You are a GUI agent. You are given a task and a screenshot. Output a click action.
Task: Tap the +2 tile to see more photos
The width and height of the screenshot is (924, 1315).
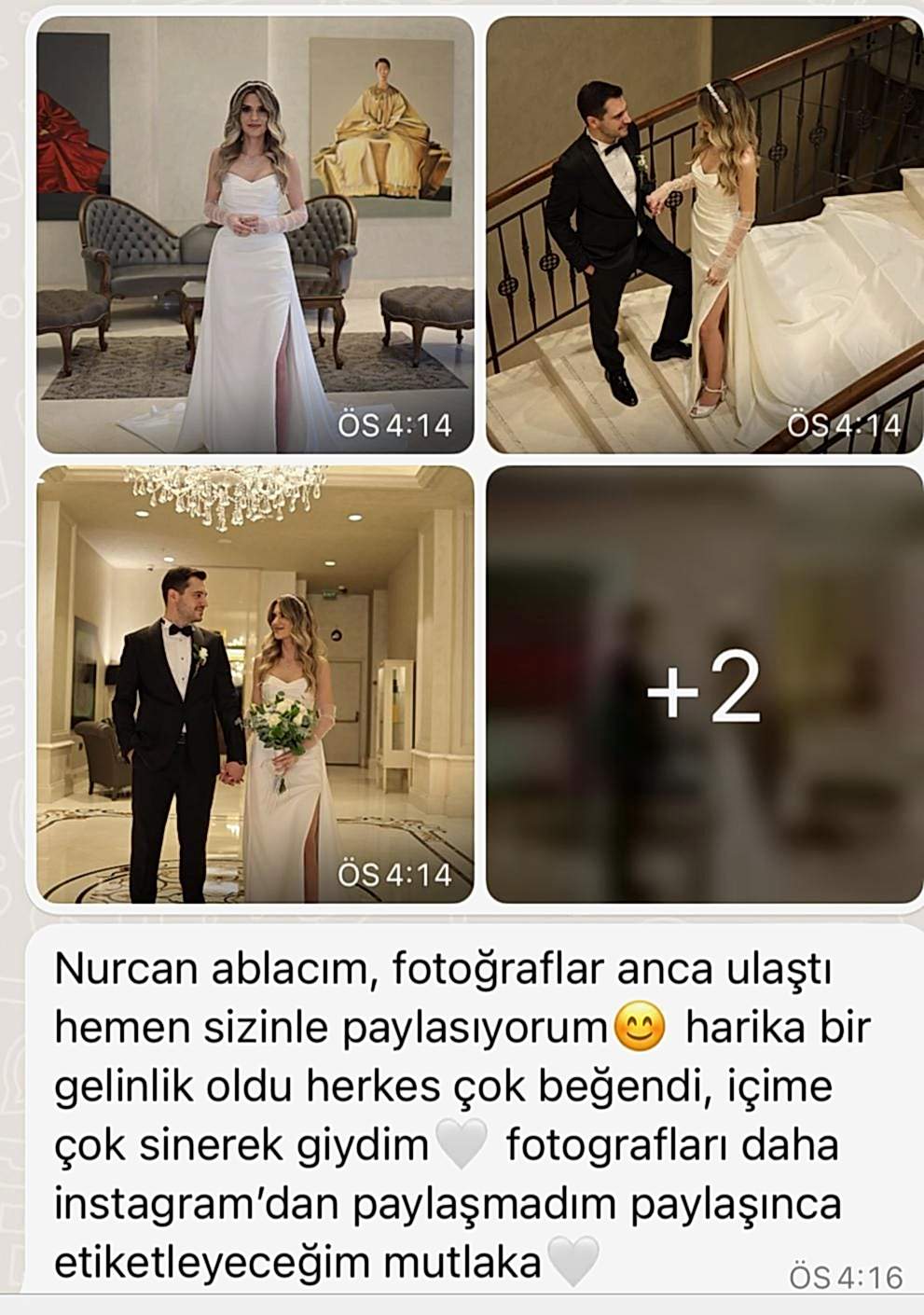(x=704, y=684)
